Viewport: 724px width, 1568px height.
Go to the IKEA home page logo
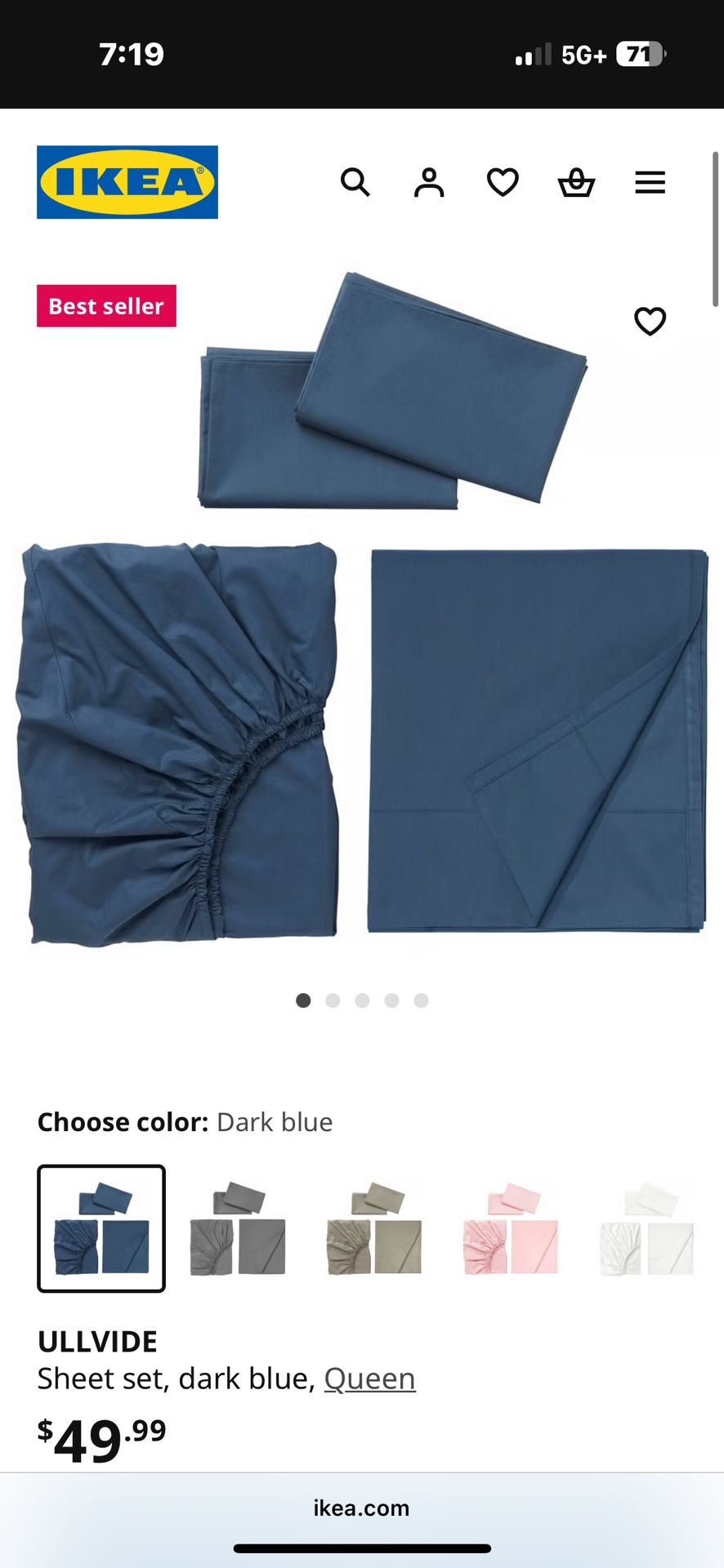[127, 182]
